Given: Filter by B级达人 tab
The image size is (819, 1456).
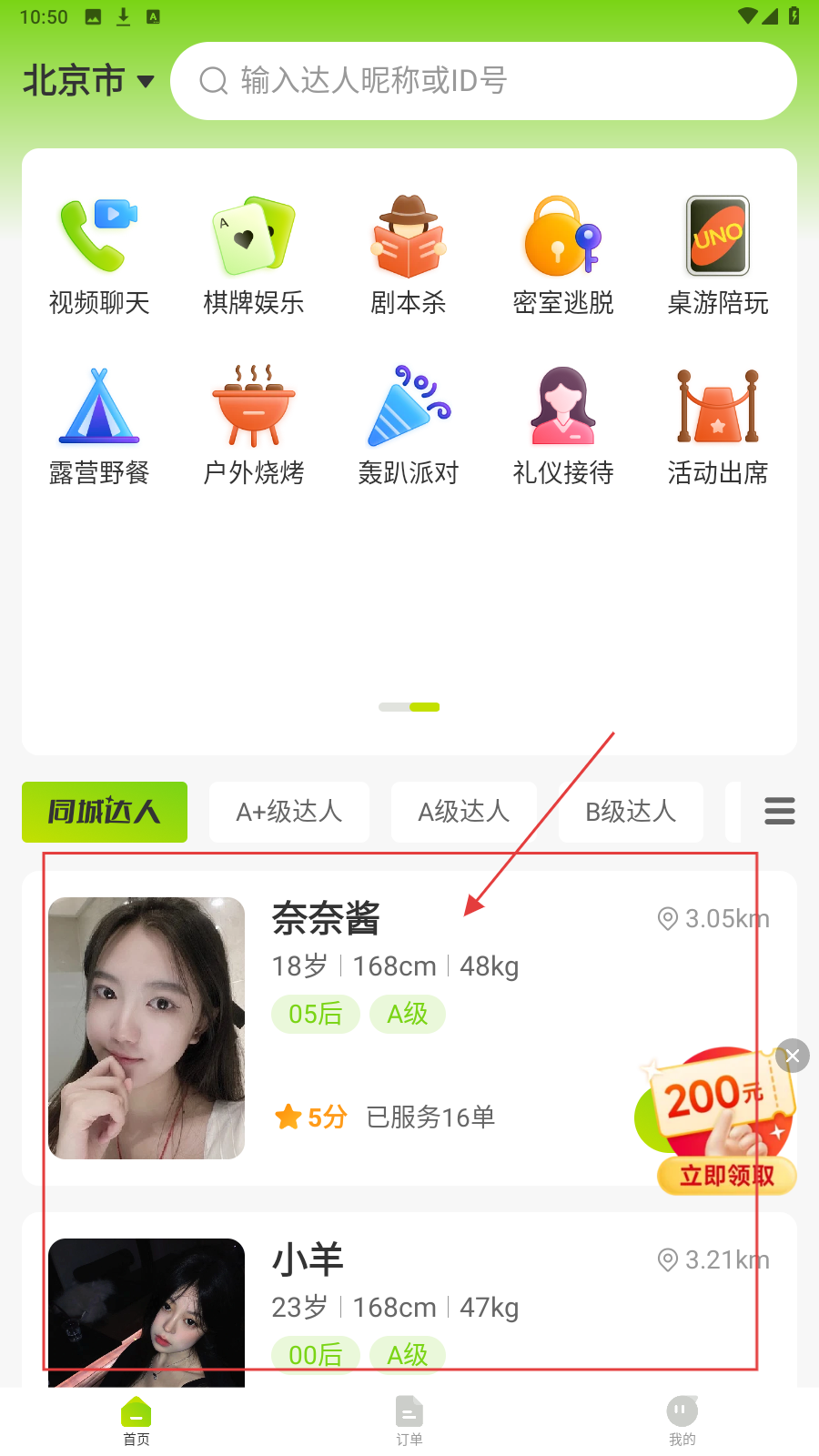Looking at the screenshot, I should tap(631, 811).
